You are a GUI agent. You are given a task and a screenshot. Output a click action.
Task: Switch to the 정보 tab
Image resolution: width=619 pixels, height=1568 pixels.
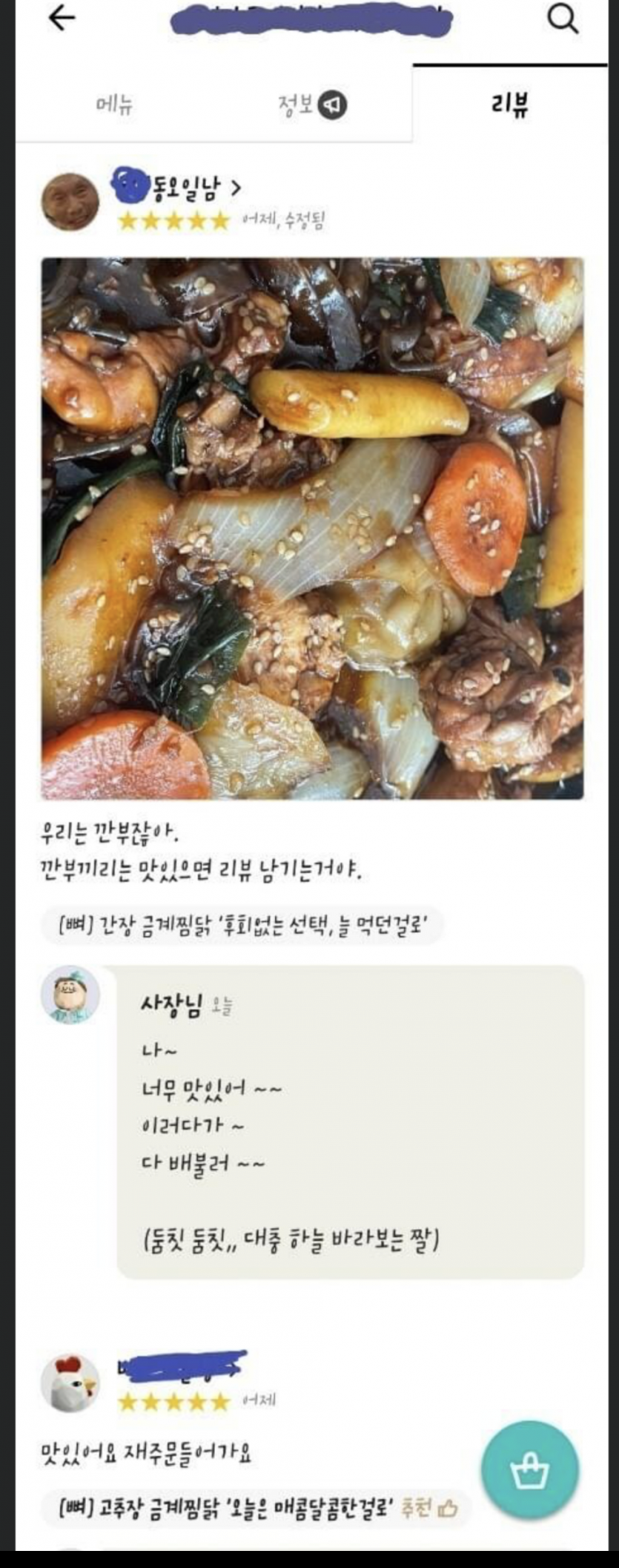(311, 105)
